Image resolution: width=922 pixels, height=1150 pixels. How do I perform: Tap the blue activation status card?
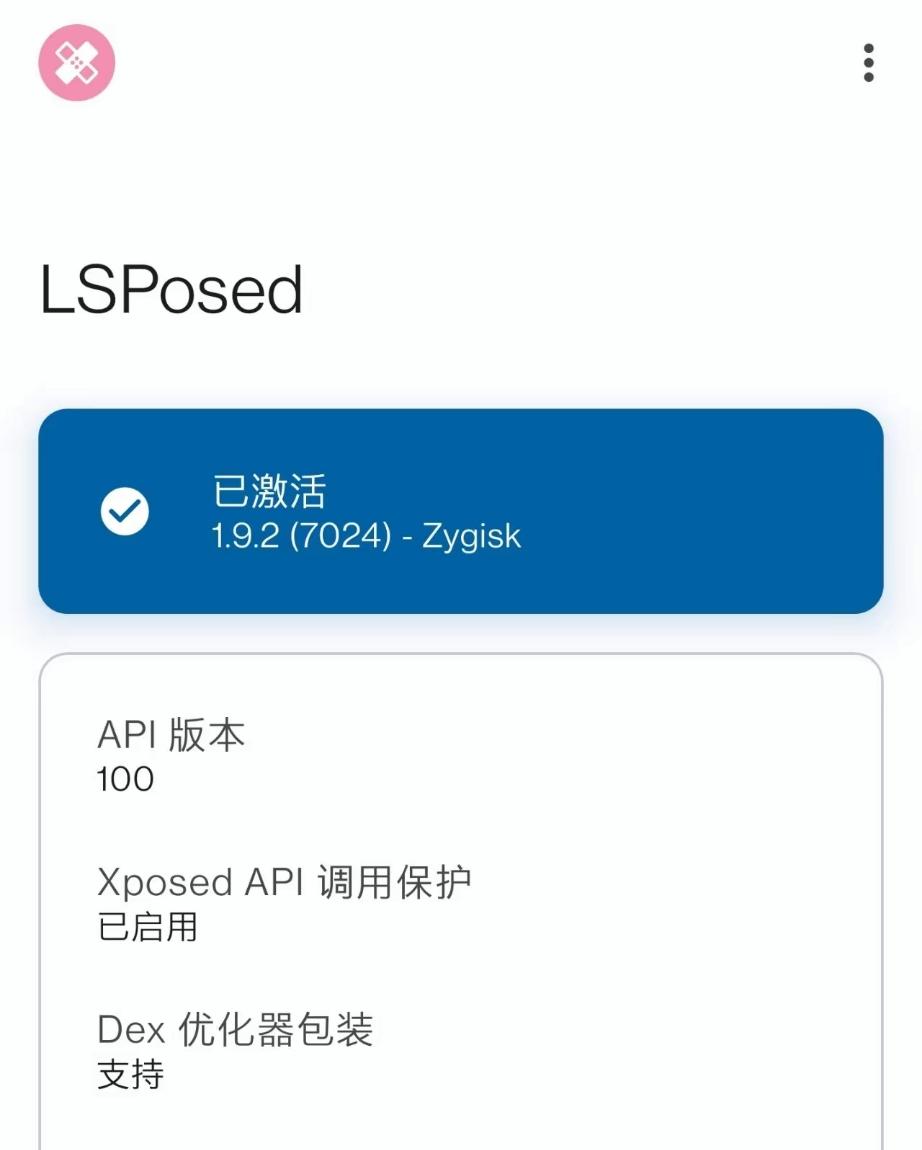pyautogui.click(x=460, y=511)
